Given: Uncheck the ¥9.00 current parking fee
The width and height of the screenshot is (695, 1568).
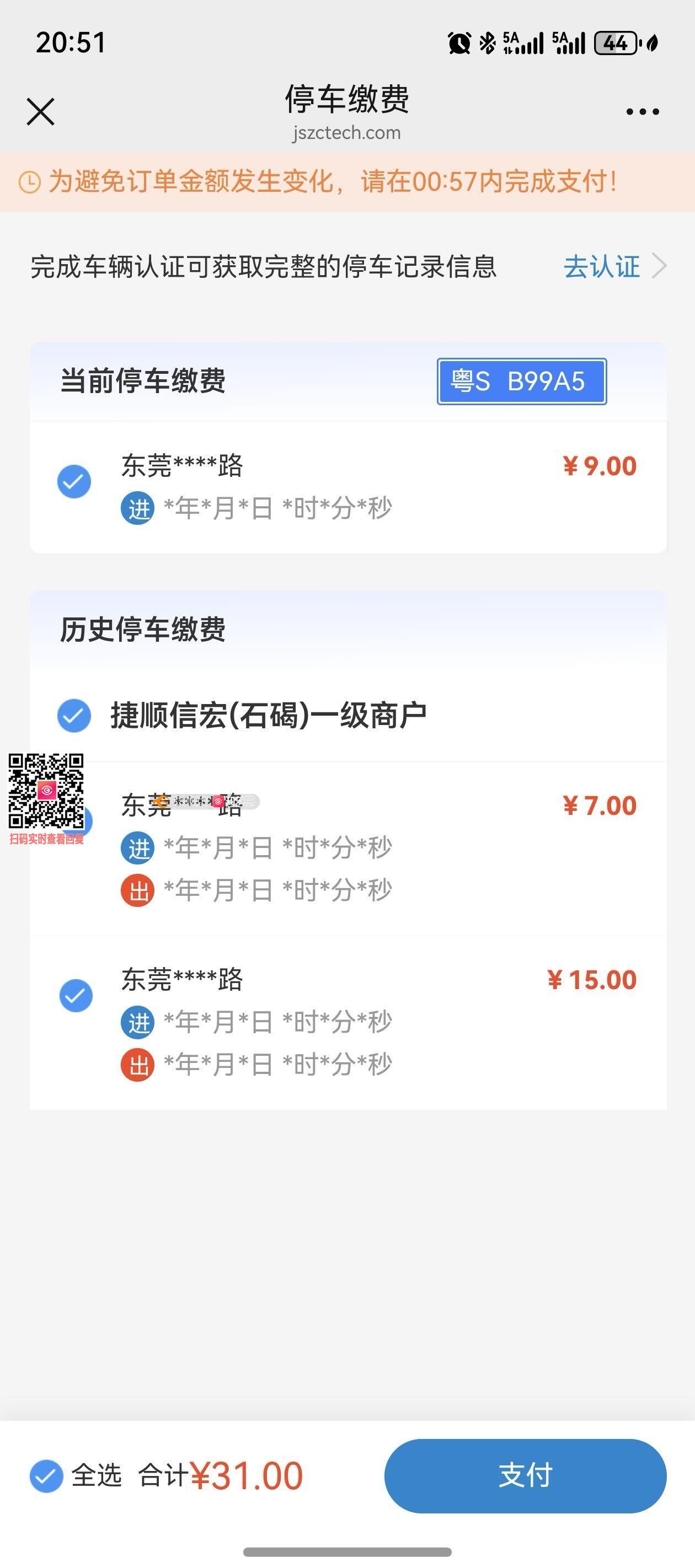Looking at the screenshot, I should click(74, 481).
